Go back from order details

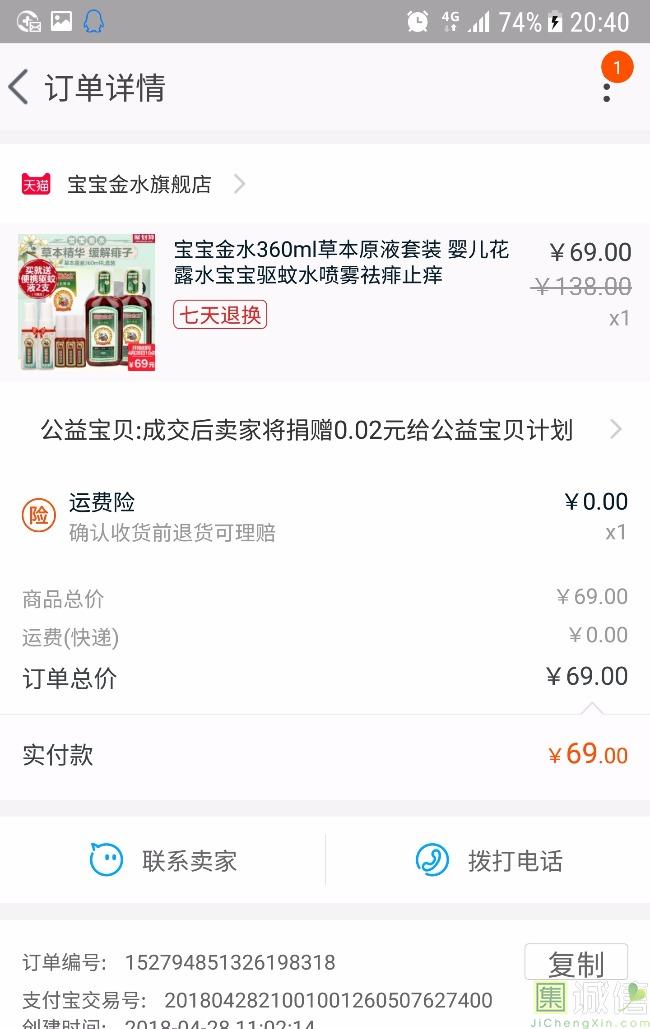tap(20, 88)
